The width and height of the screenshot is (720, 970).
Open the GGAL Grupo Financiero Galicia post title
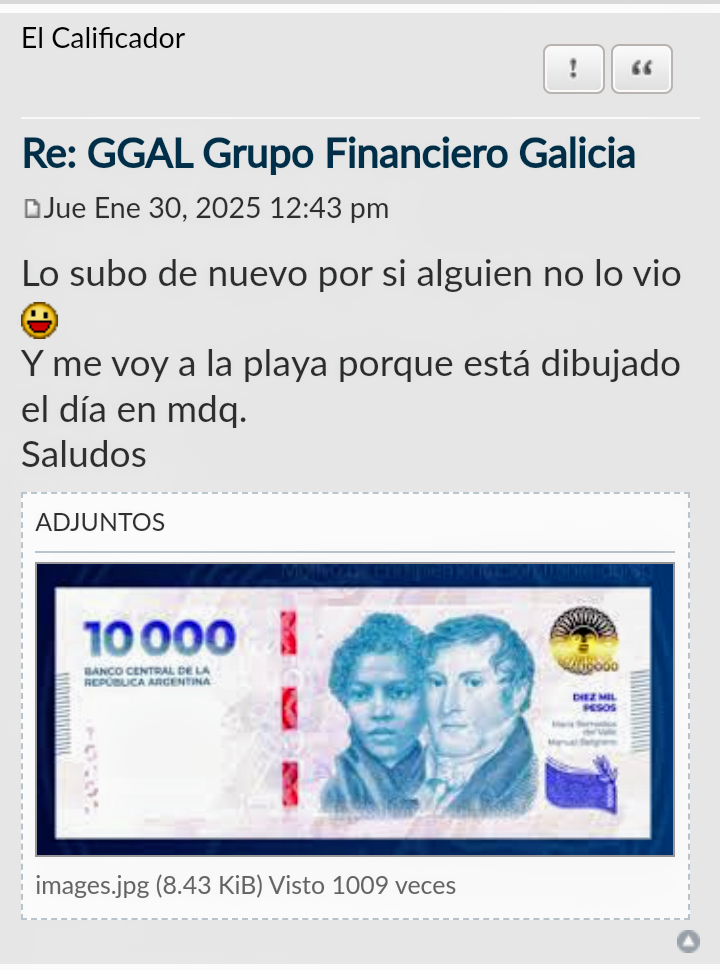[328, 153]
